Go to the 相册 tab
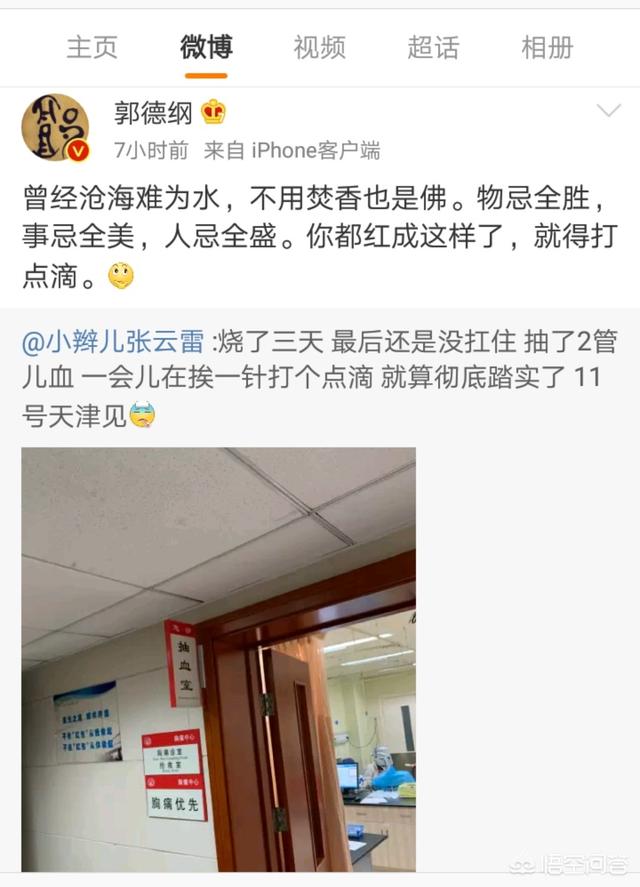Image resolution: width=640 pixels, height=887 pixels. coord(547,47)
